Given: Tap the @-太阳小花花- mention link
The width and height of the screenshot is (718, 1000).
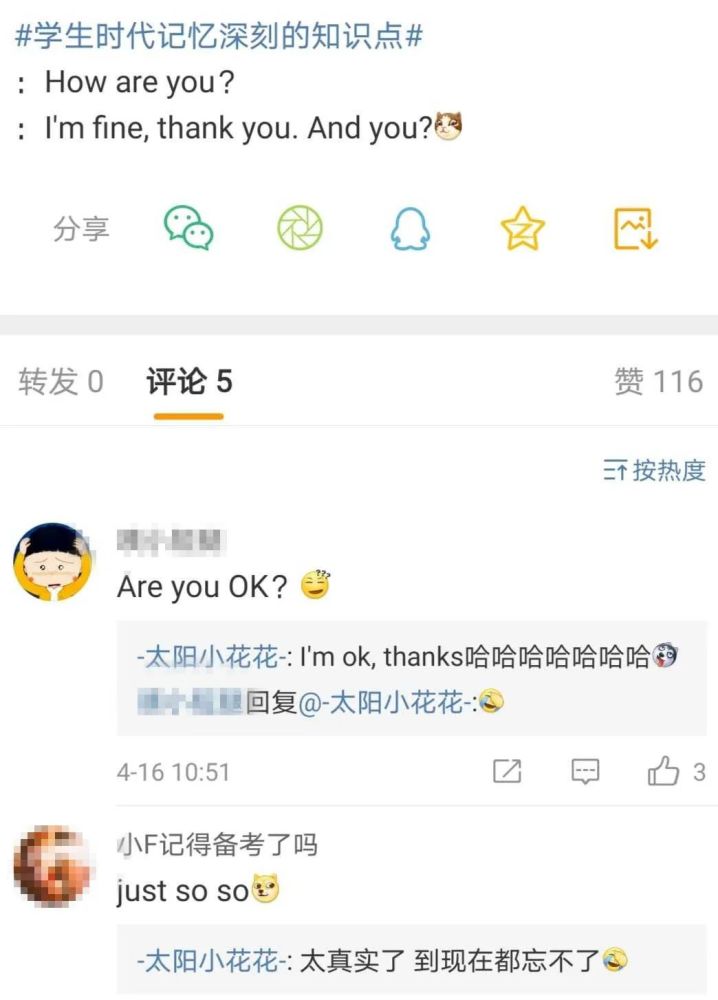Looking at the screenshot, I should [385, 703].
